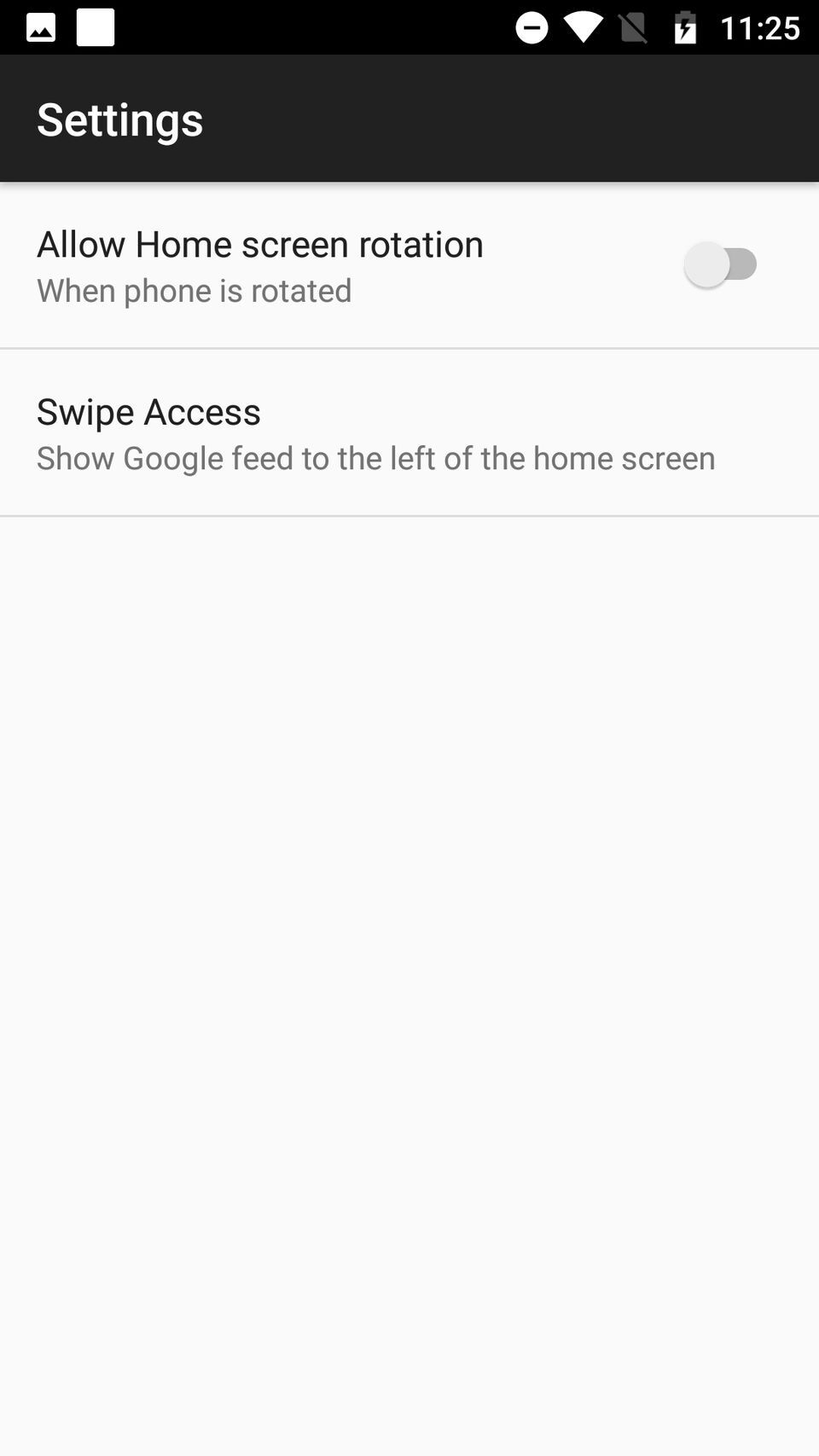
Task: Select the Settings app bar
Action: pos(409,119)
